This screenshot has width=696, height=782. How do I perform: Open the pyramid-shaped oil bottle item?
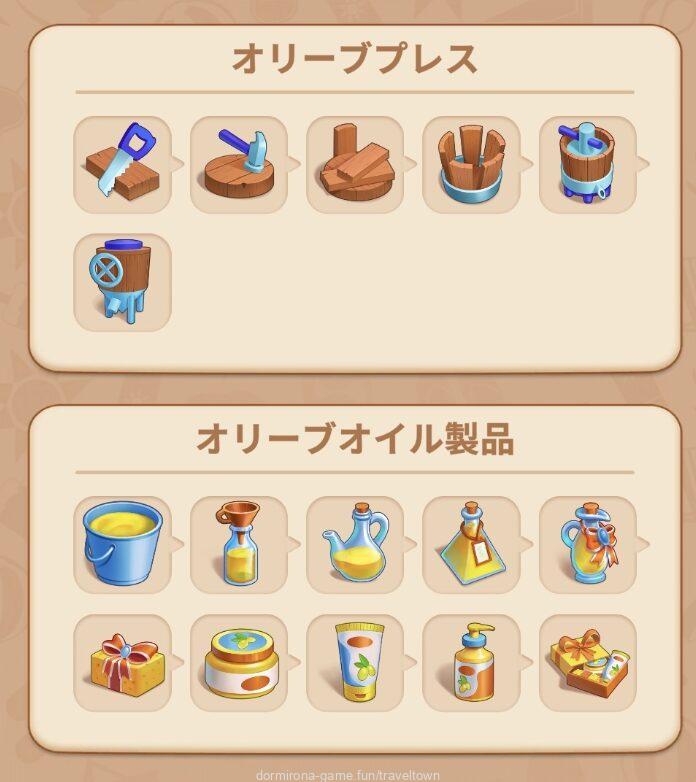coord(471,545)
